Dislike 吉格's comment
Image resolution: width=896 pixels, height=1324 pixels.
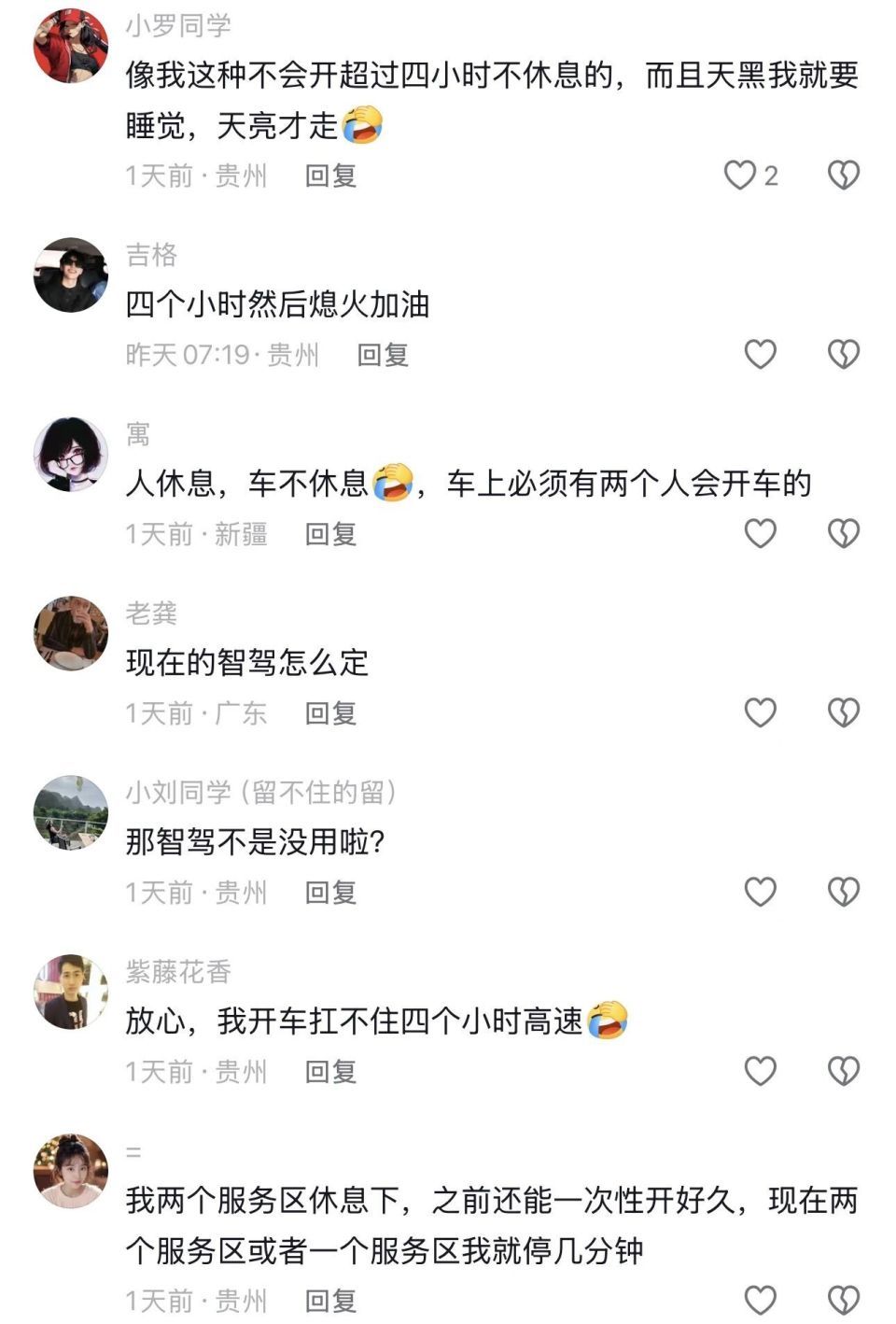(x=843, y=355)
